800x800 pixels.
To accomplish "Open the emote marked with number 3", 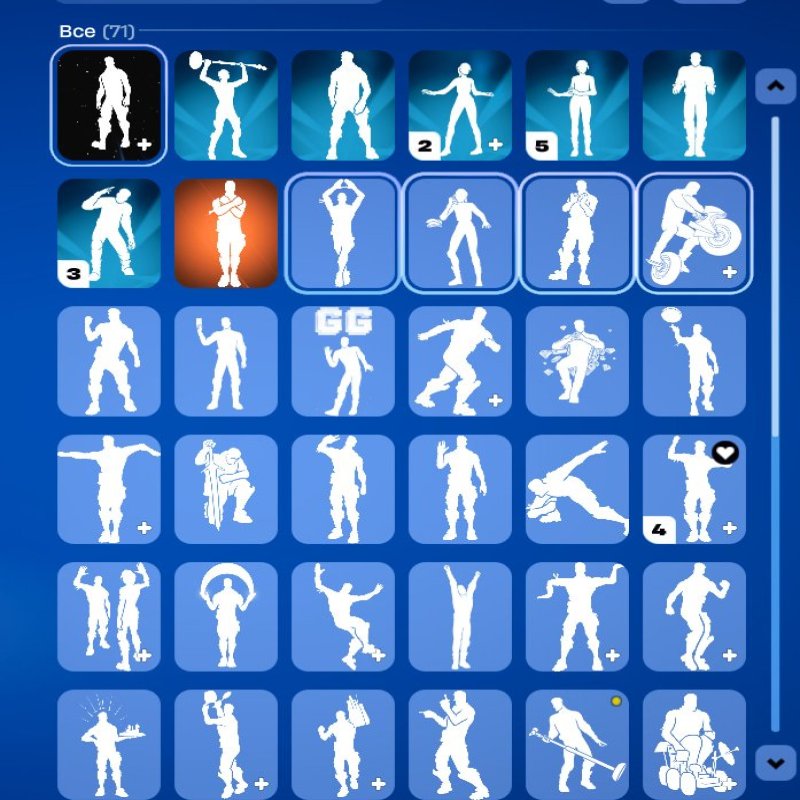I will pos(108,233).
